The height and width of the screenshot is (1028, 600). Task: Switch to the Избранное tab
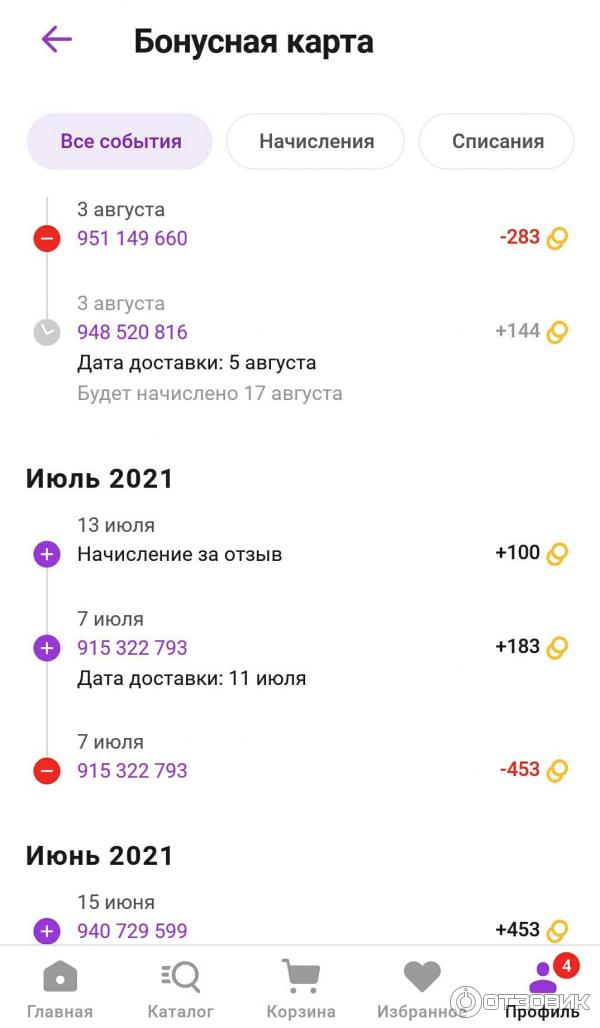[421, 989]
